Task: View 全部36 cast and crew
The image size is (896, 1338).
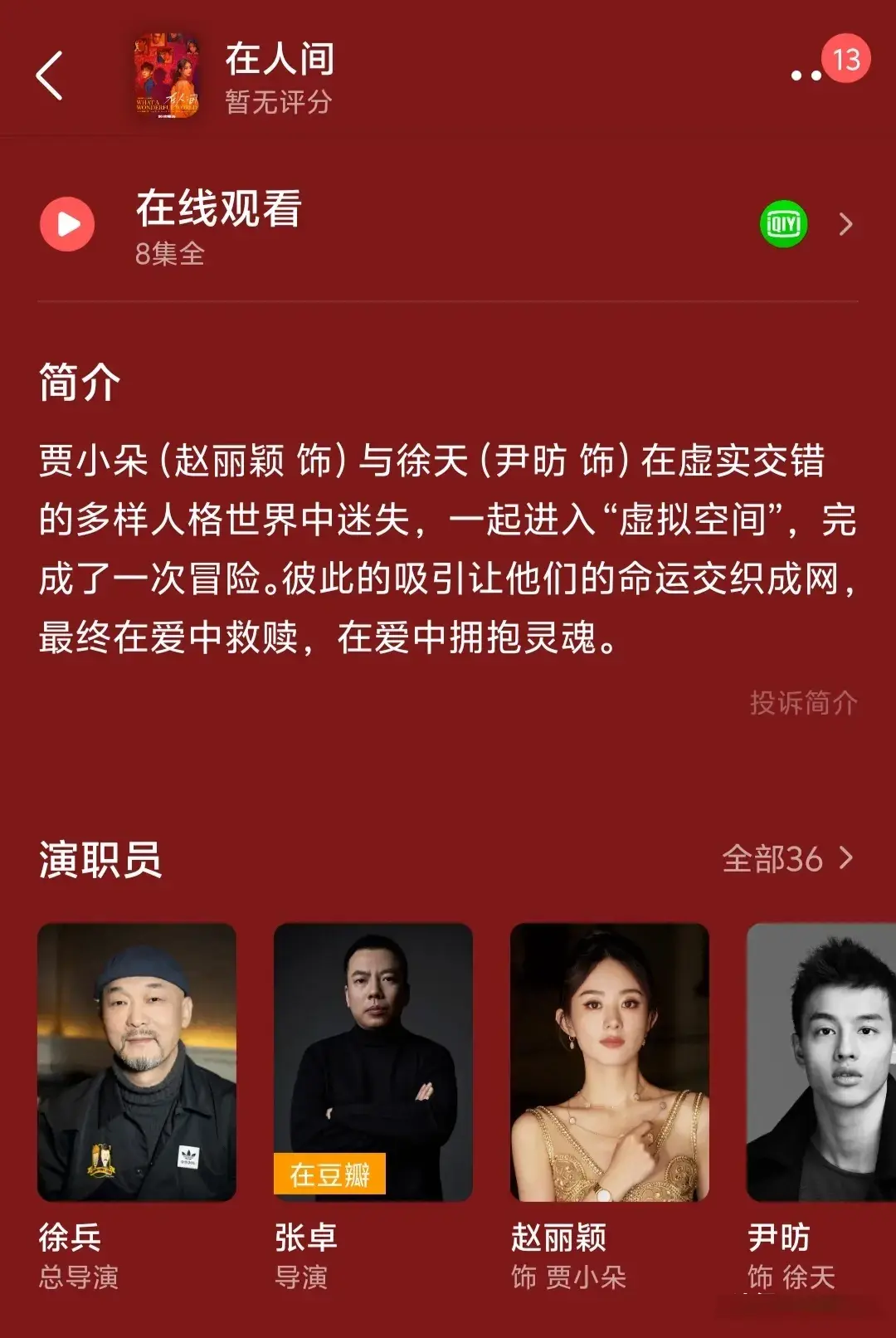Action: 786,859
